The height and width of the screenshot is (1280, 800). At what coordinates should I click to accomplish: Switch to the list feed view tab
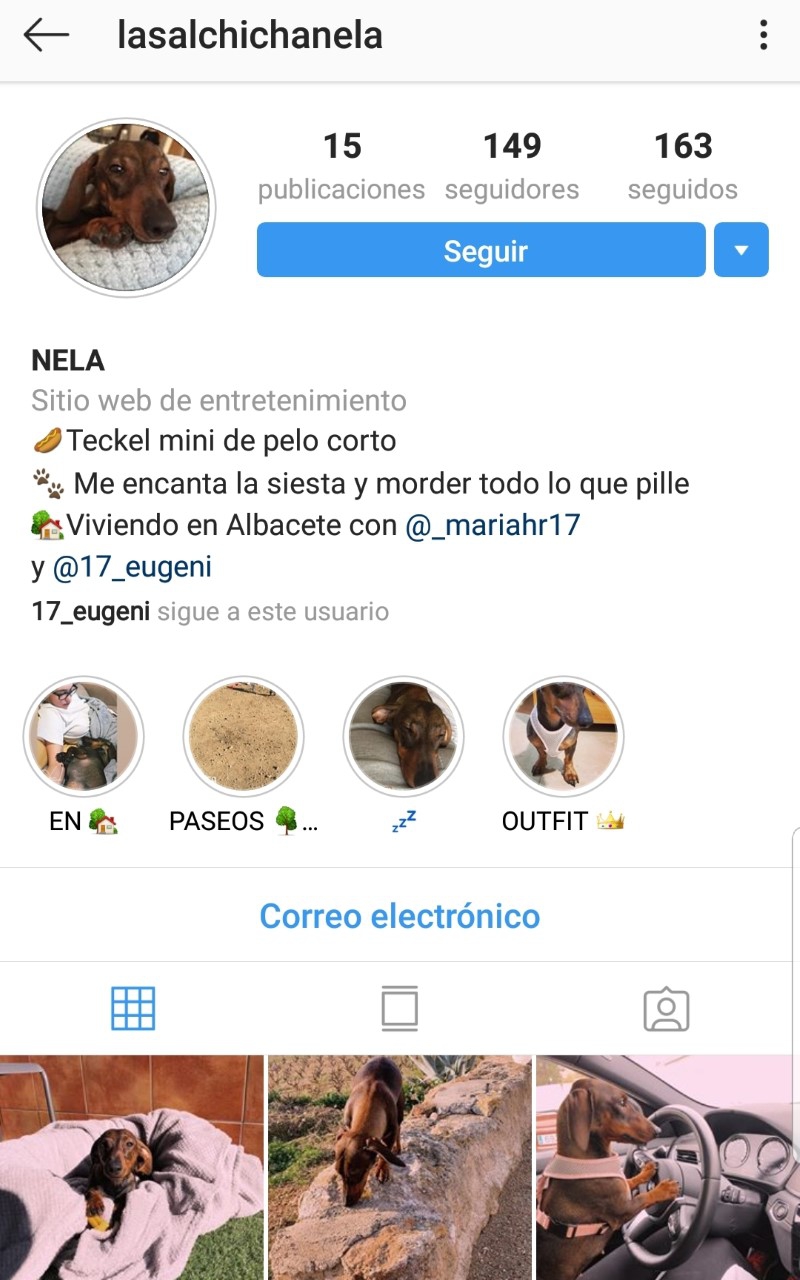click(x=400, y=1008)
